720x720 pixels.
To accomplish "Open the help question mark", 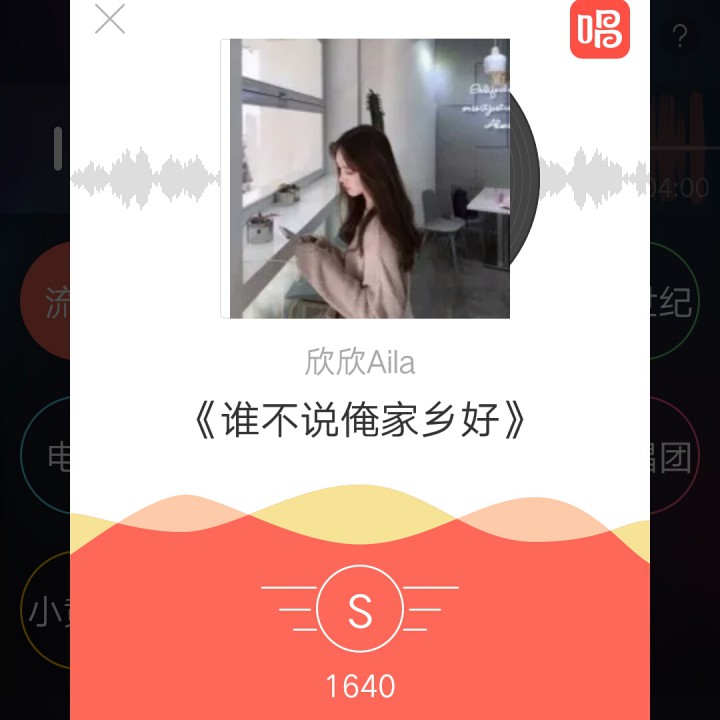I will (680, 37).
